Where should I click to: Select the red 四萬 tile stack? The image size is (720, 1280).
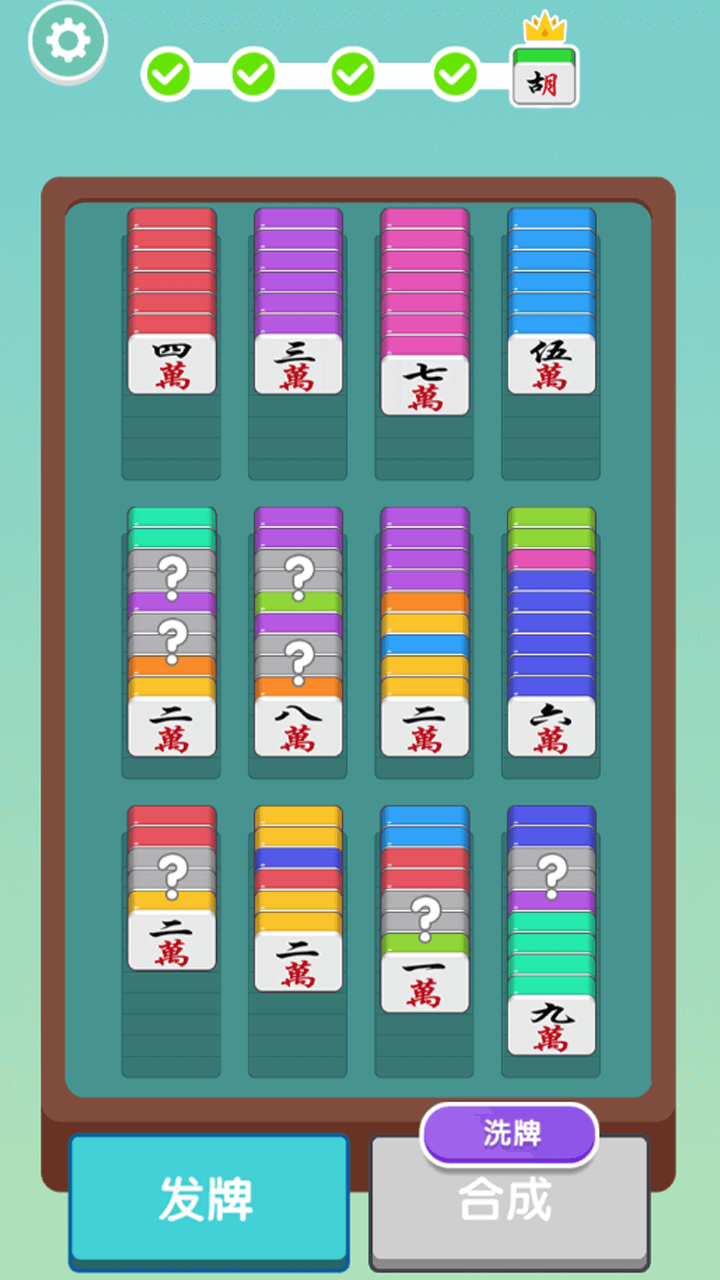coord(172,364)
